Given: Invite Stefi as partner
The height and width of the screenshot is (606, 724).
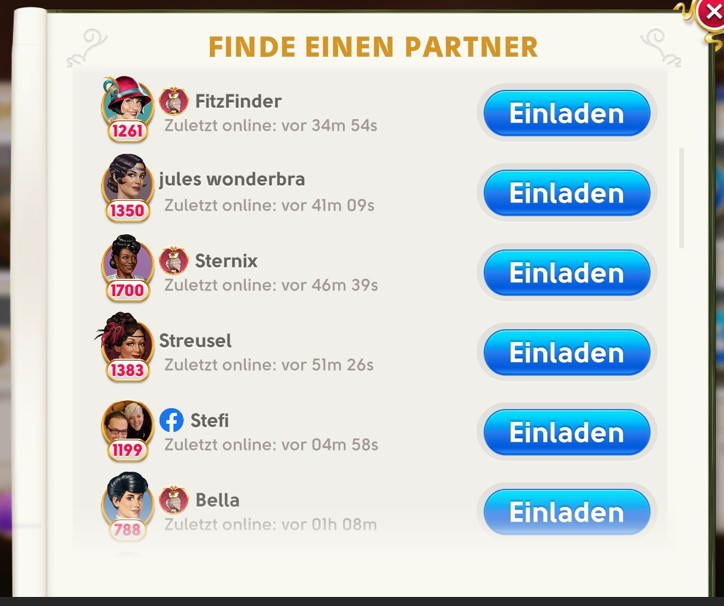Looking at the screenshot, I should (x=566, y=432).
